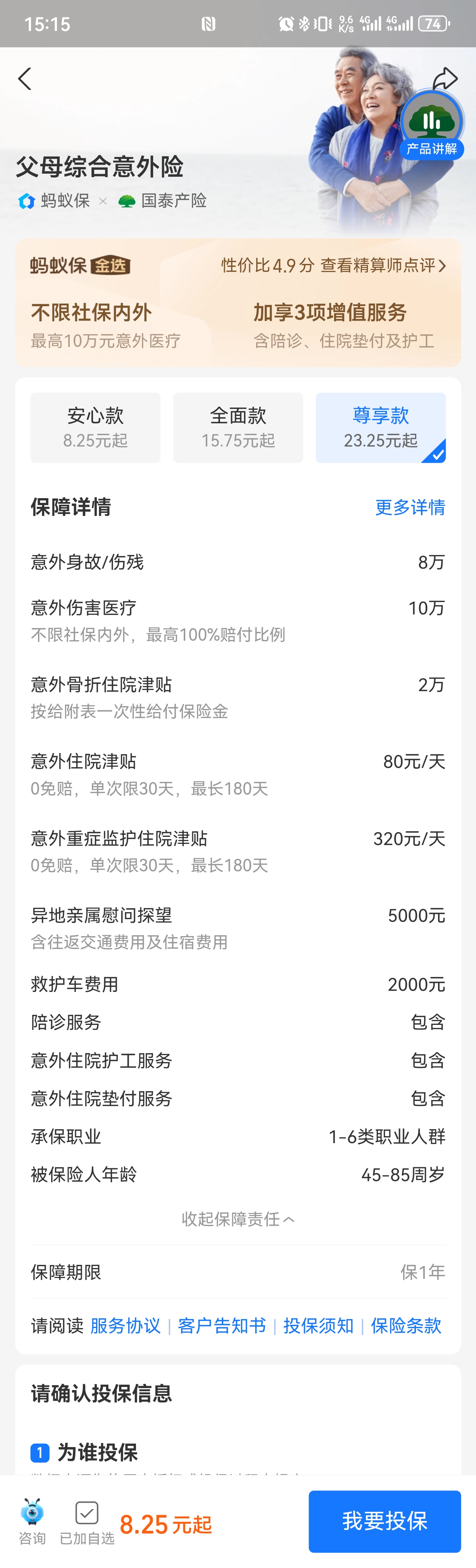Switch to the 全面款 plan

click(238, 427)
